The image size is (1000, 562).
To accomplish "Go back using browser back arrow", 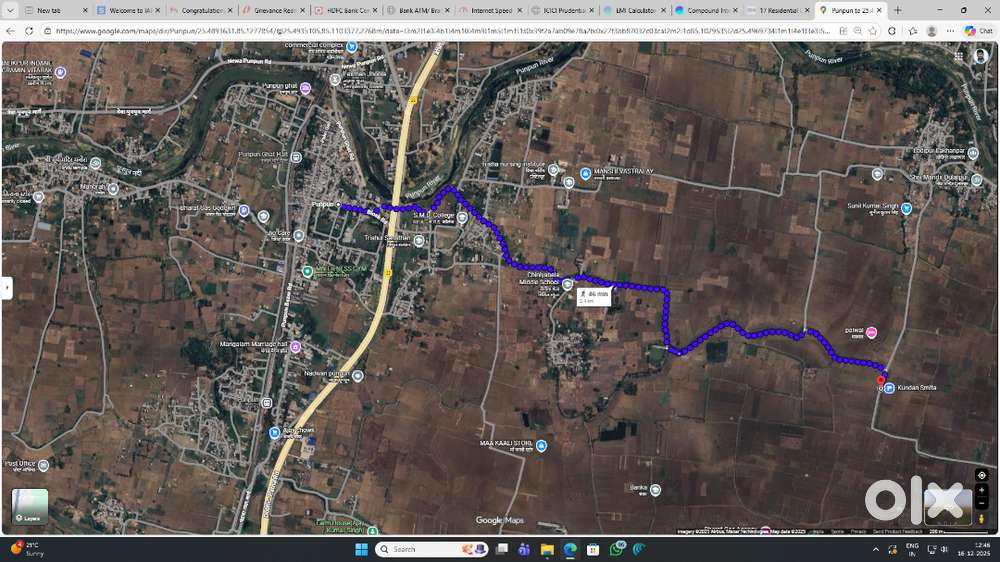I will [11, 31].
